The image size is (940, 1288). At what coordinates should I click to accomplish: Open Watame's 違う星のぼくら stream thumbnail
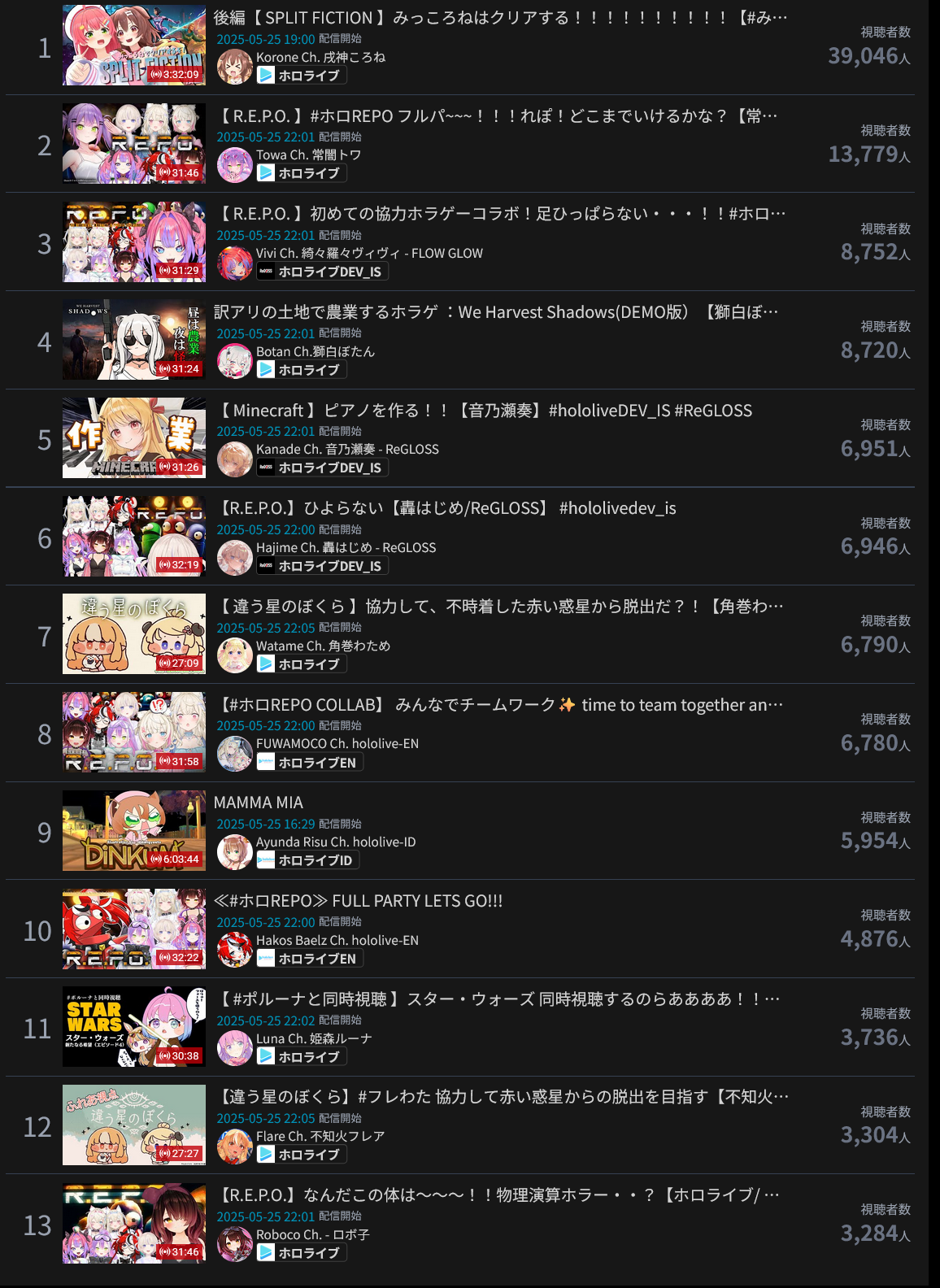134,634
